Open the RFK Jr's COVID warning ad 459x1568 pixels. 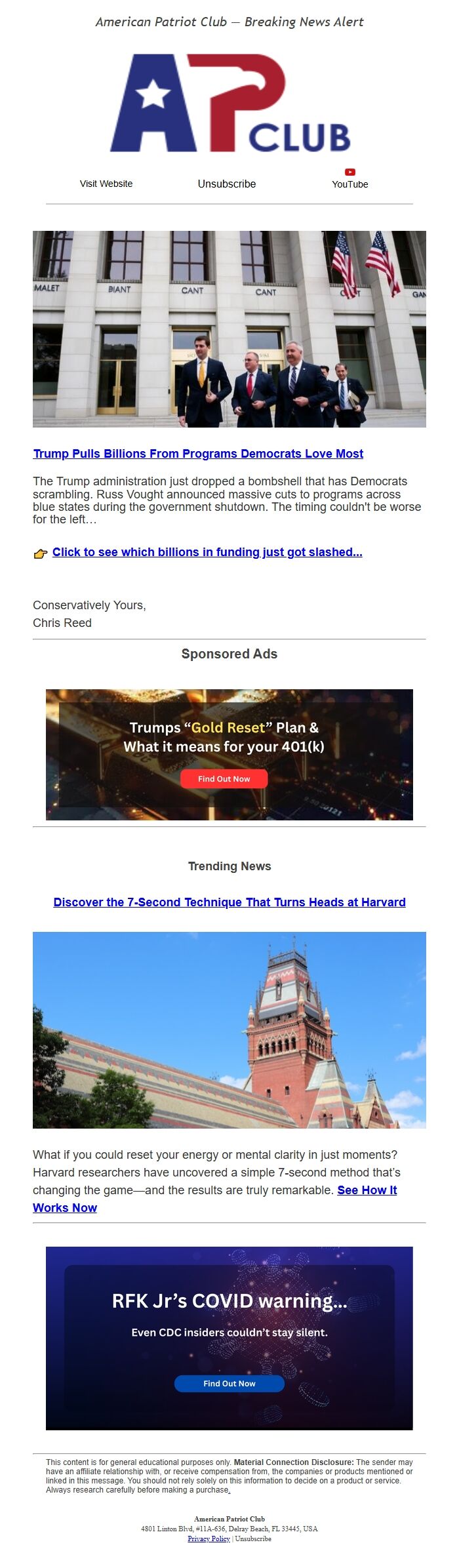pyautogui.click(x=229, y=1338)
